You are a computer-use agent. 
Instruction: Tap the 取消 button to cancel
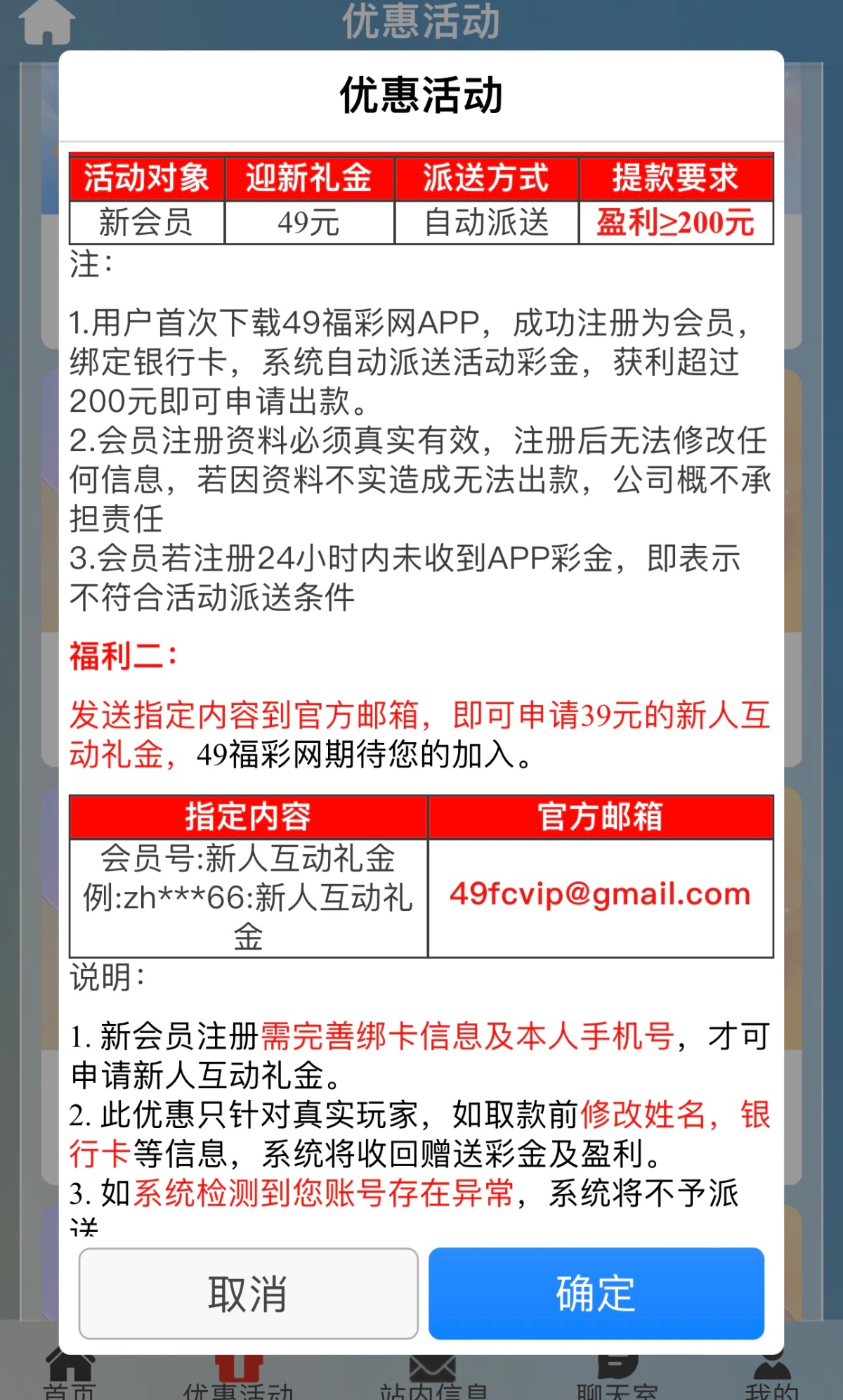[248, 1294]
